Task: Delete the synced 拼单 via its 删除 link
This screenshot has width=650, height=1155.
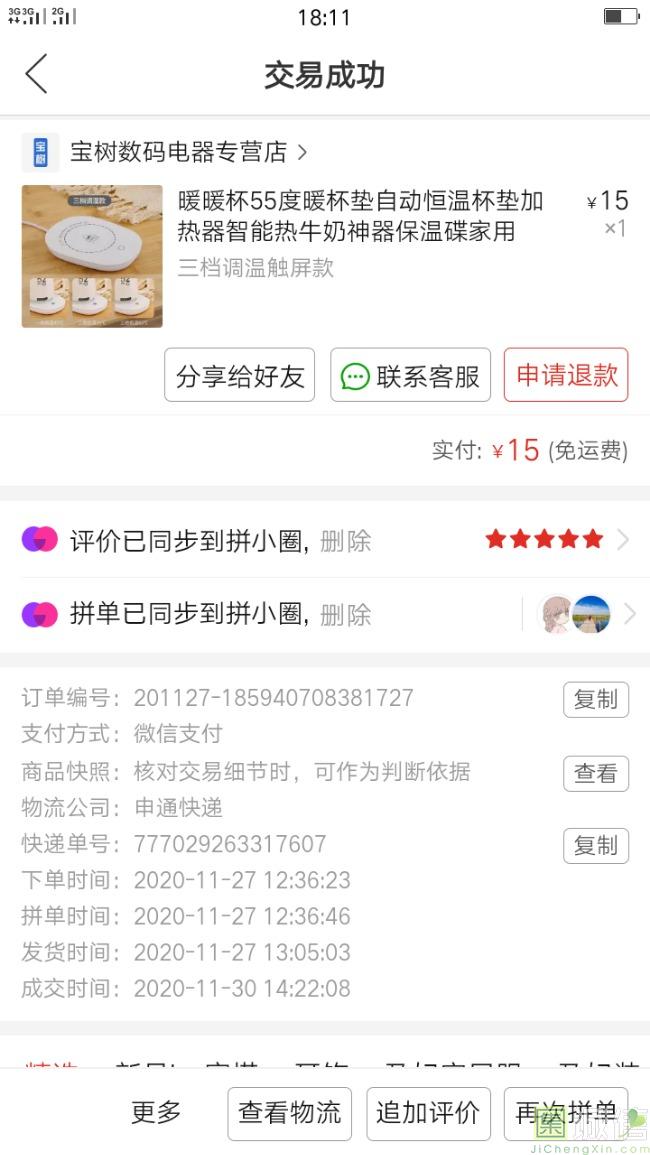Action: point(345,614)
